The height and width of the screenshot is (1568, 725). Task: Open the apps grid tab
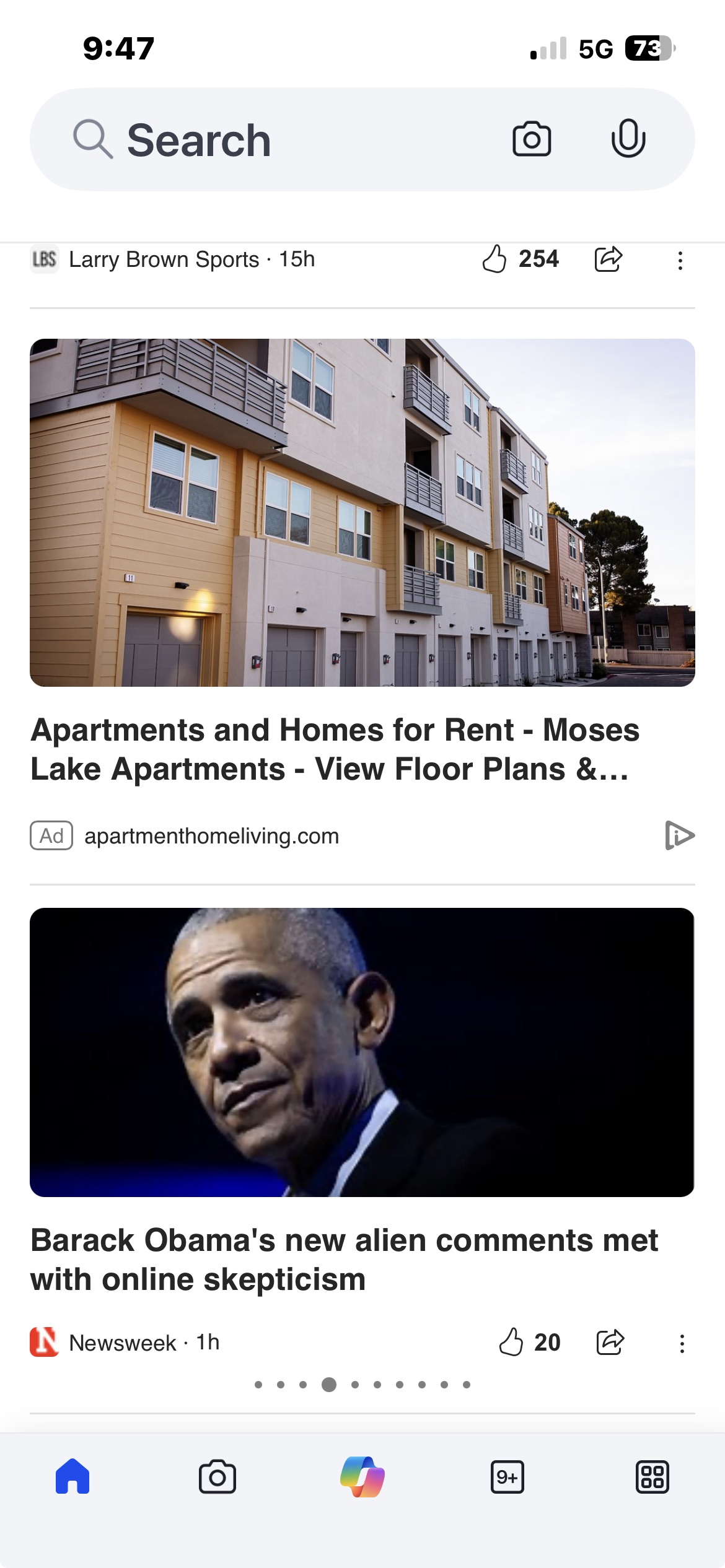652,1477
